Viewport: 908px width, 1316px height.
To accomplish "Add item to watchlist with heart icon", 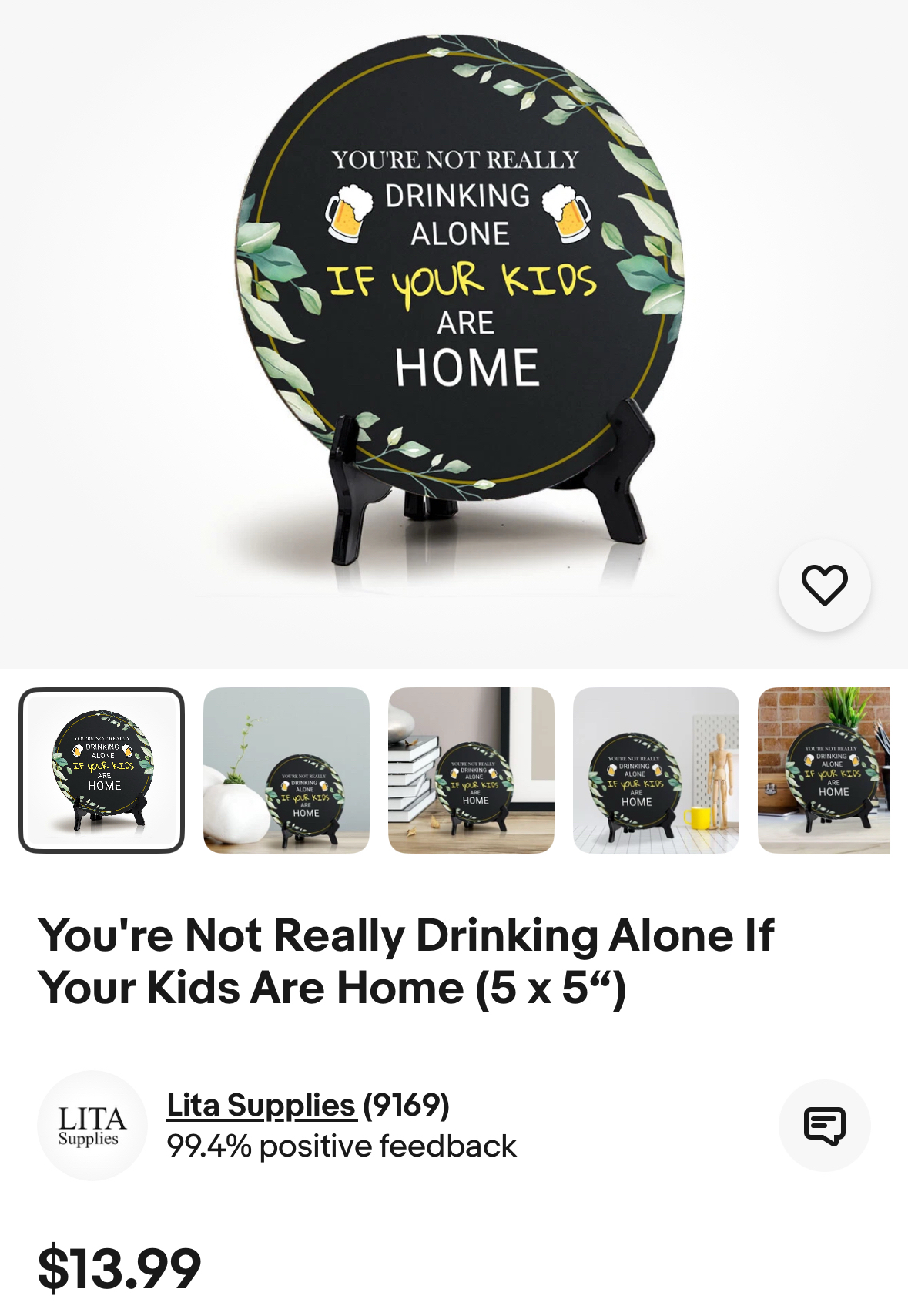I will pos(824,586).
